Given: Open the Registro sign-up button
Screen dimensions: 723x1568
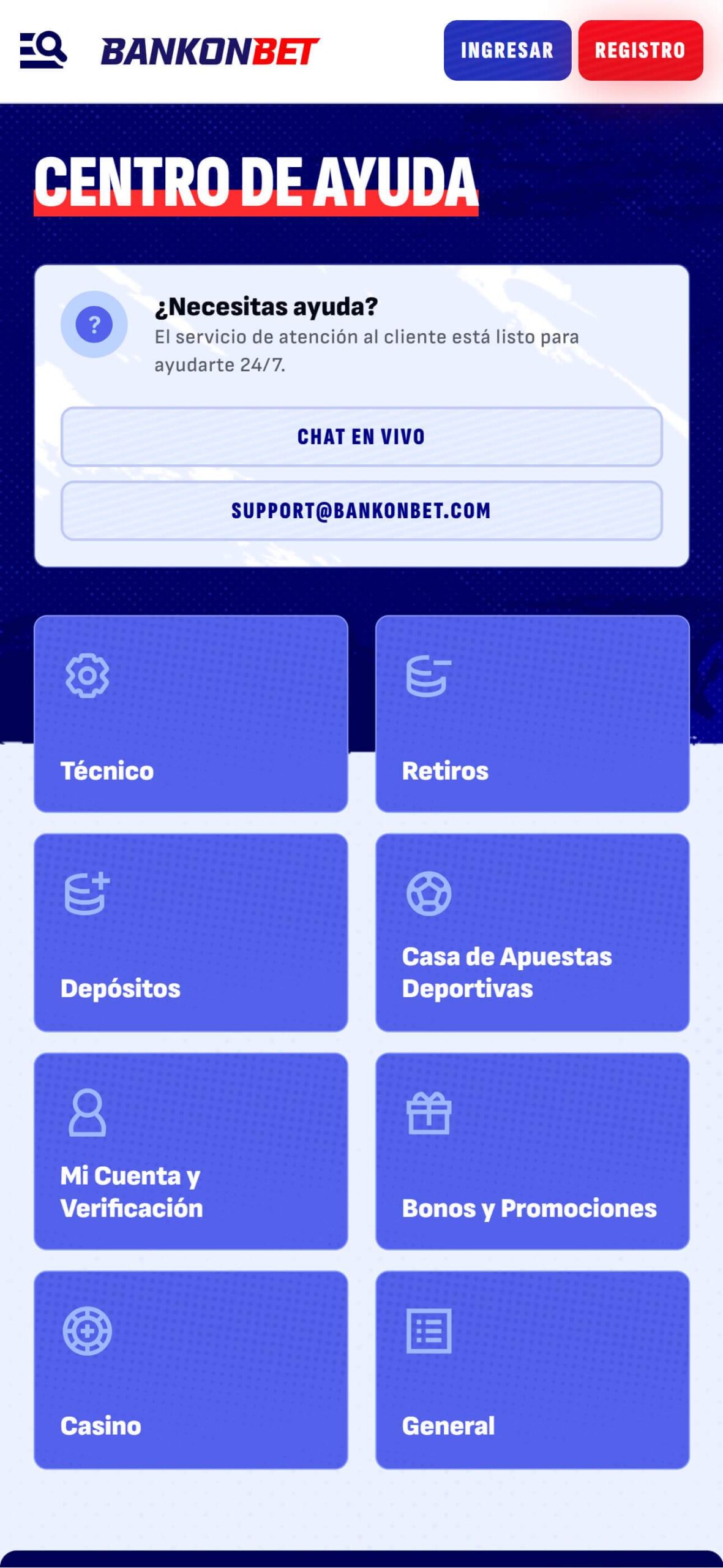Looking at the screenshot, I should click(640, 50).
